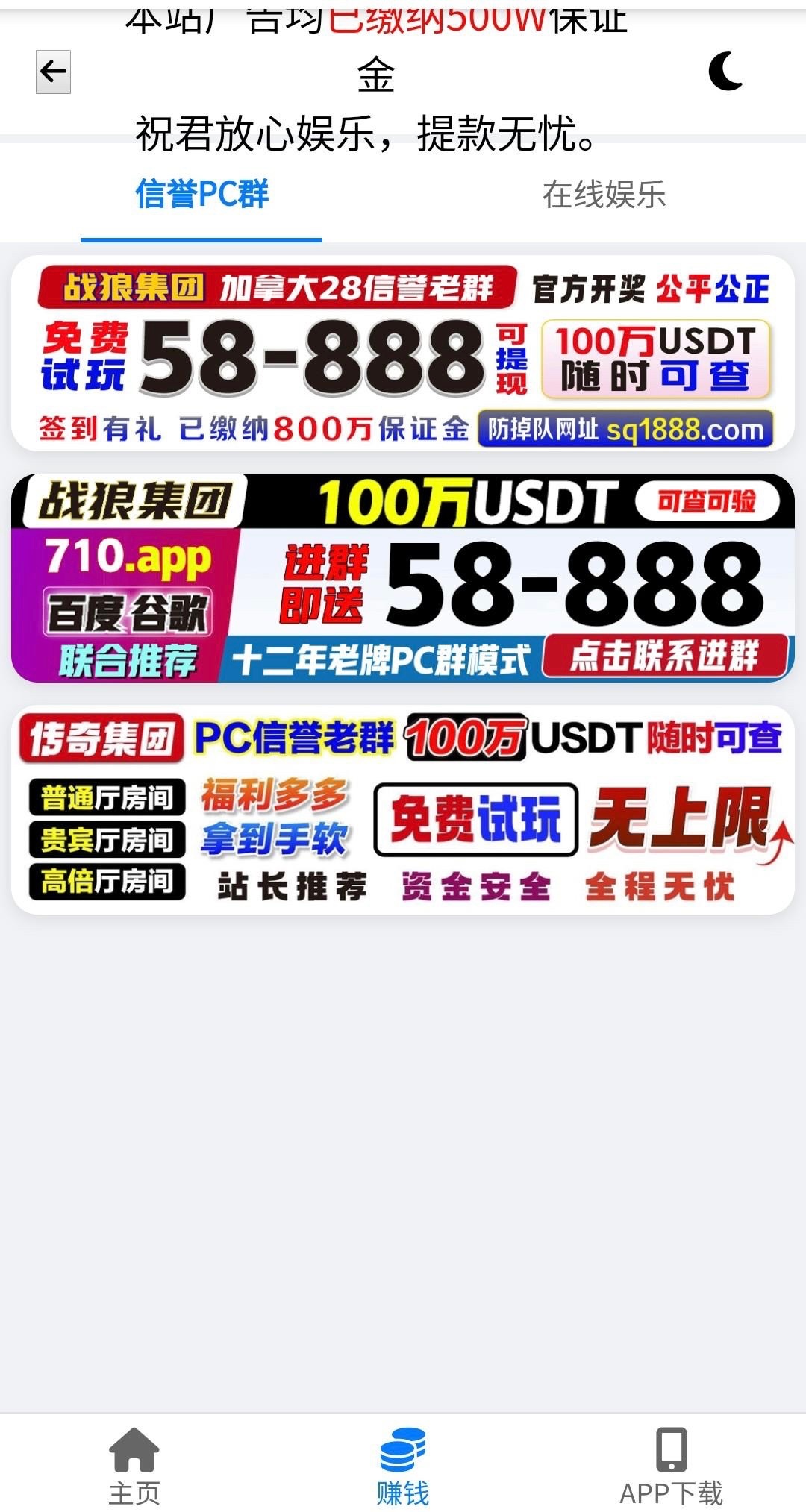The image size is (806, 1512).
Task: Open the 加拿大28信誉老群 banner
Action: click(403, 353)
